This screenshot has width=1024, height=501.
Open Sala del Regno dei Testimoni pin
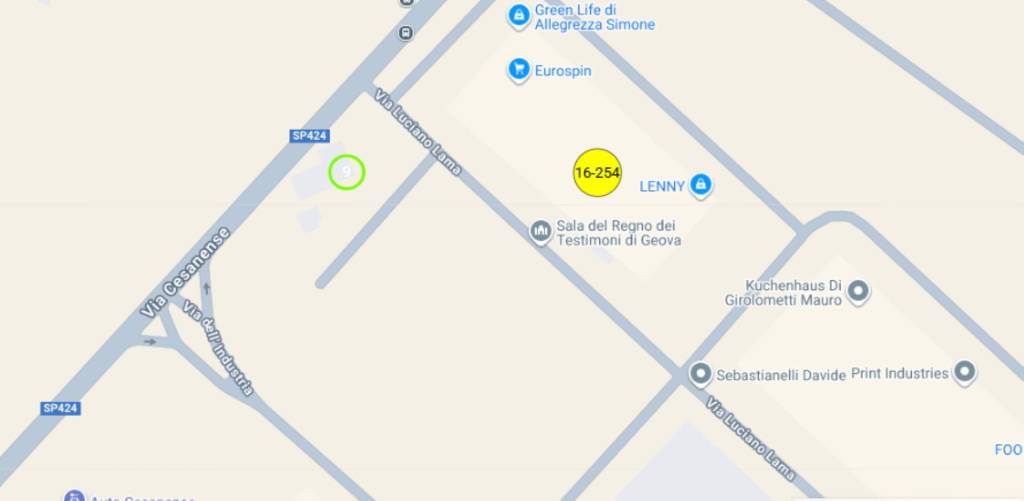tap(541, 232)
